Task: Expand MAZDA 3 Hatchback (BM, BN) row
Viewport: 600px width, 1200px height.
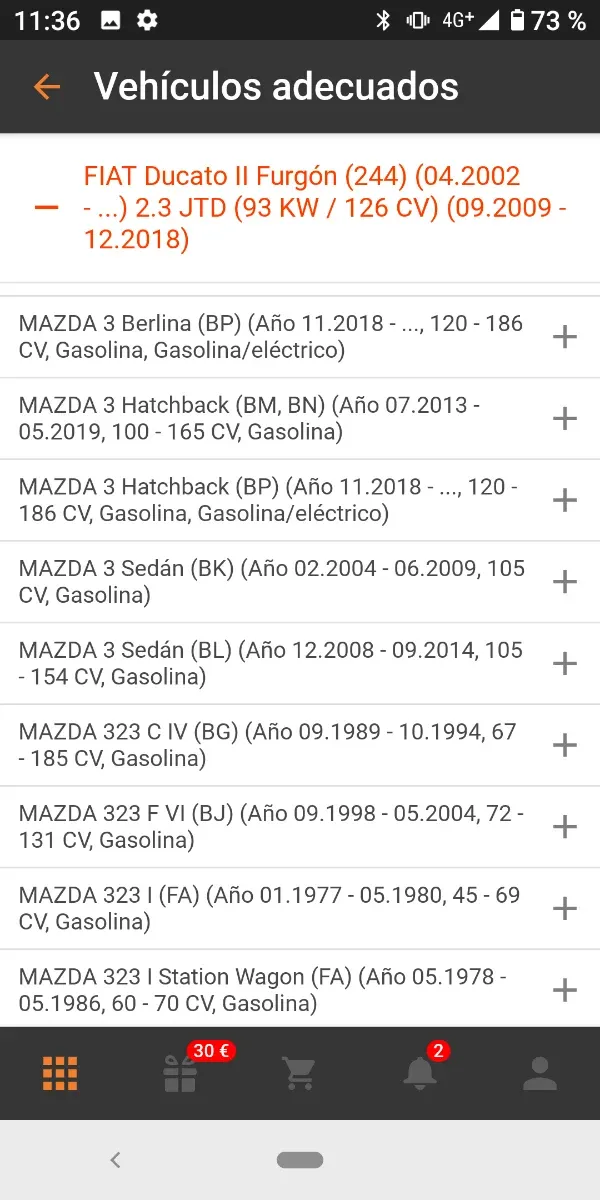Action: [565, 419]
